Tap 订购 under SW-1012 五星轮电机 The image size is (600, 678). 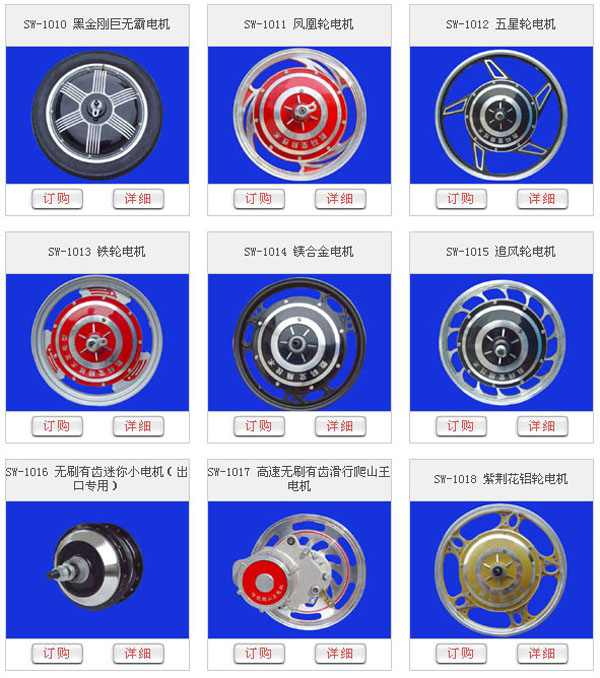[x=461, y=198]
